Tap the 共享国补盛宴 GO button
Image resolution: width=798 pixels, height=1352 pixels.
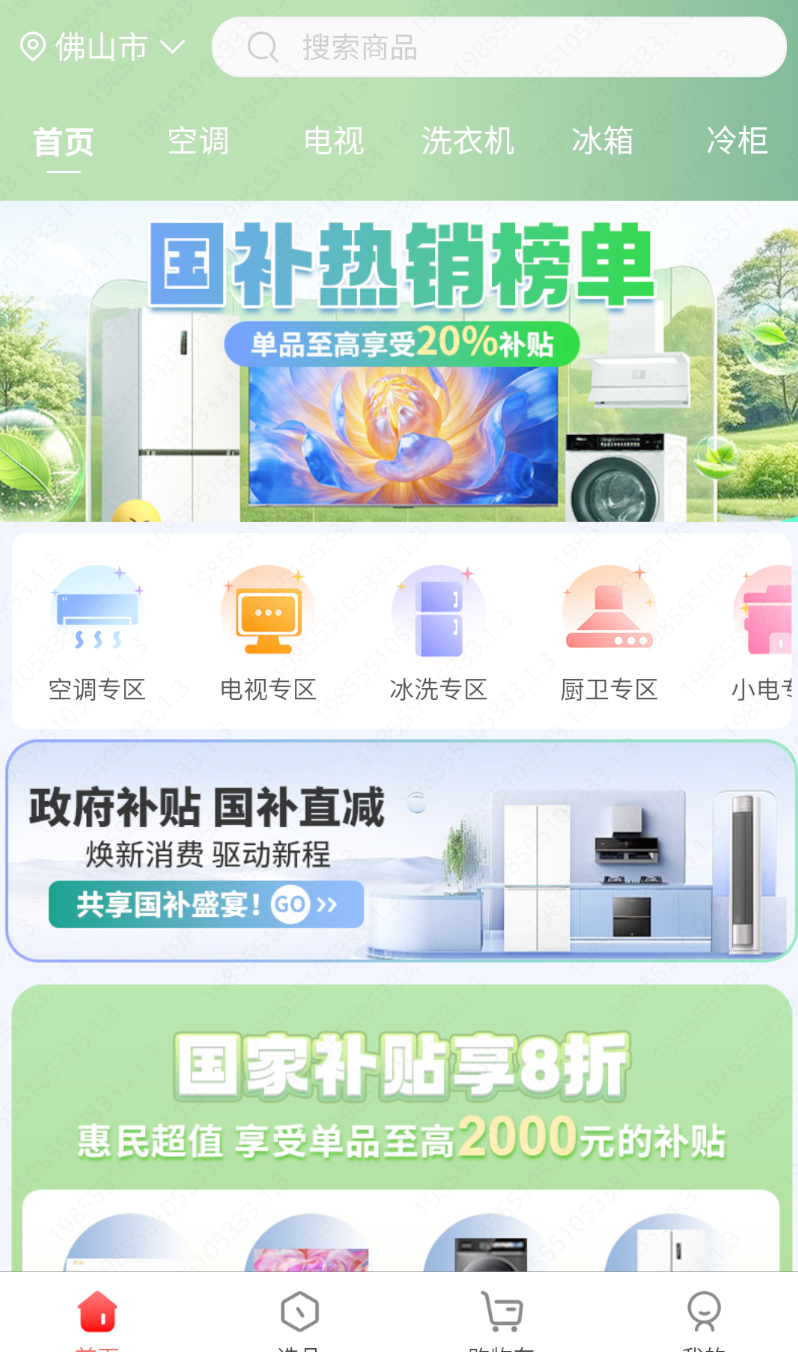[206, 904]
